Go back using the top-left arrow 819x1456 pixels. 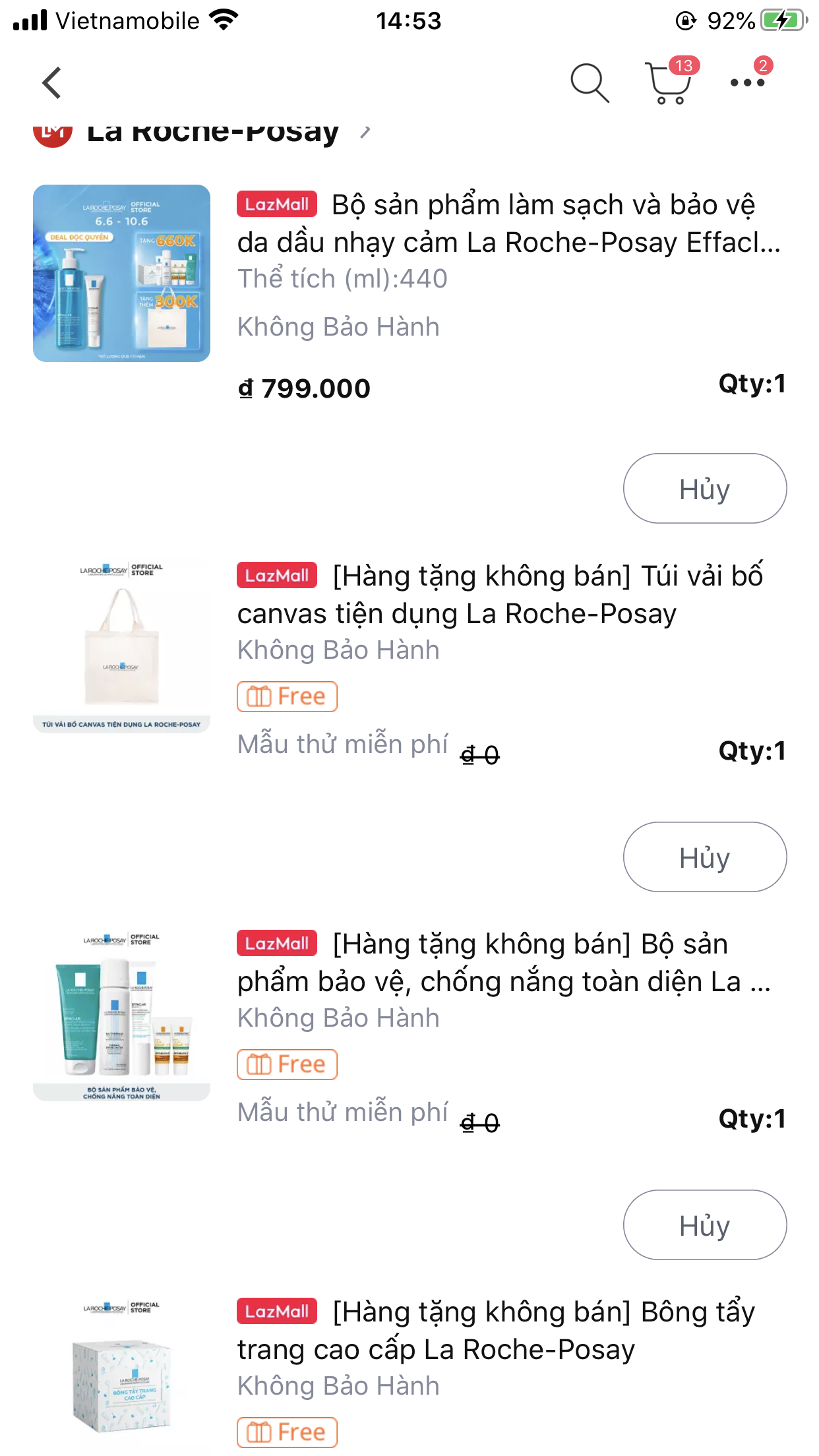click(51, 83)
